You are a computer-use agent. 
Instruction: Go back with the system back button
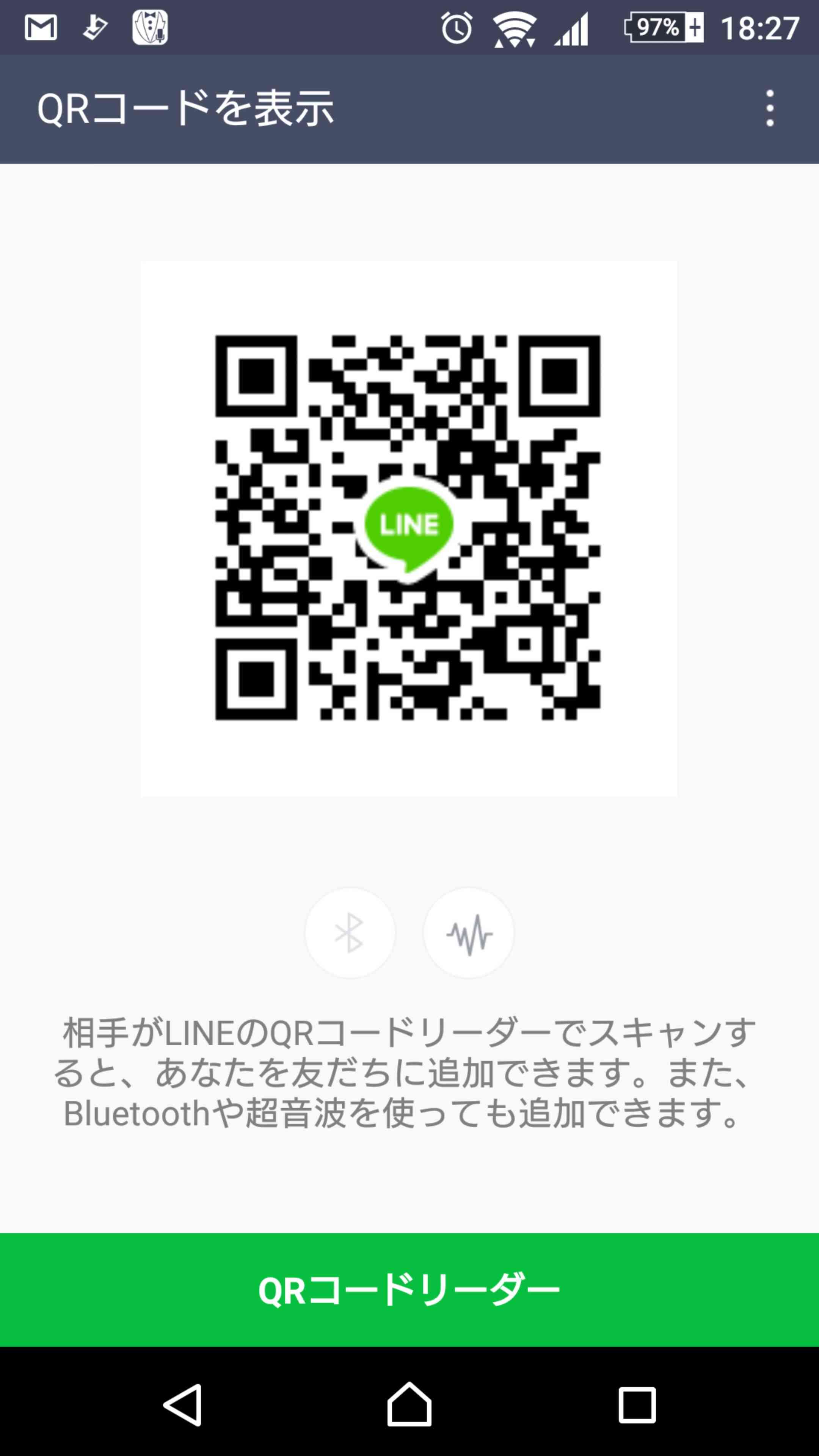(182, 1404)
